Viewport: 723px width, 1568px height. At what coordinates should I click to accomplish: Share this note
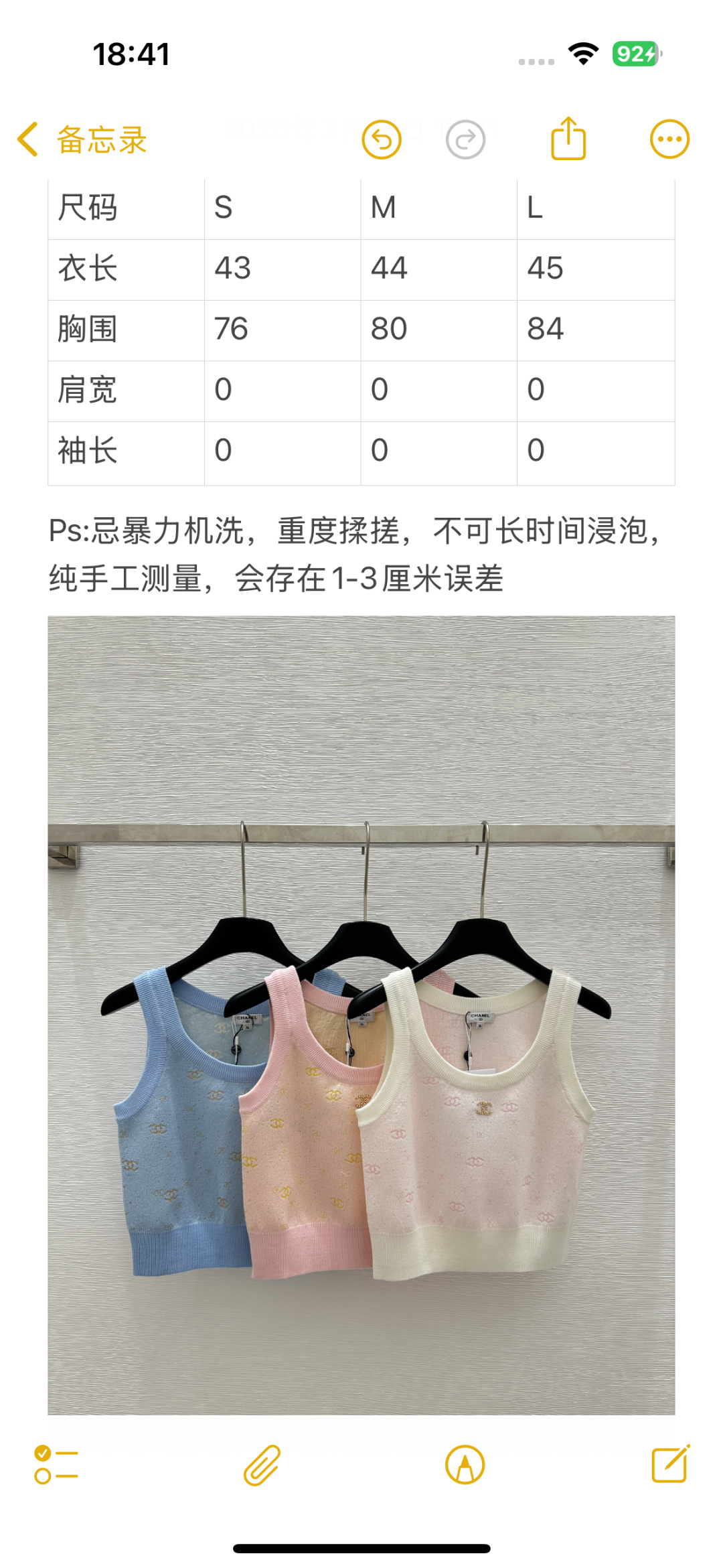[x=568, y=138]
